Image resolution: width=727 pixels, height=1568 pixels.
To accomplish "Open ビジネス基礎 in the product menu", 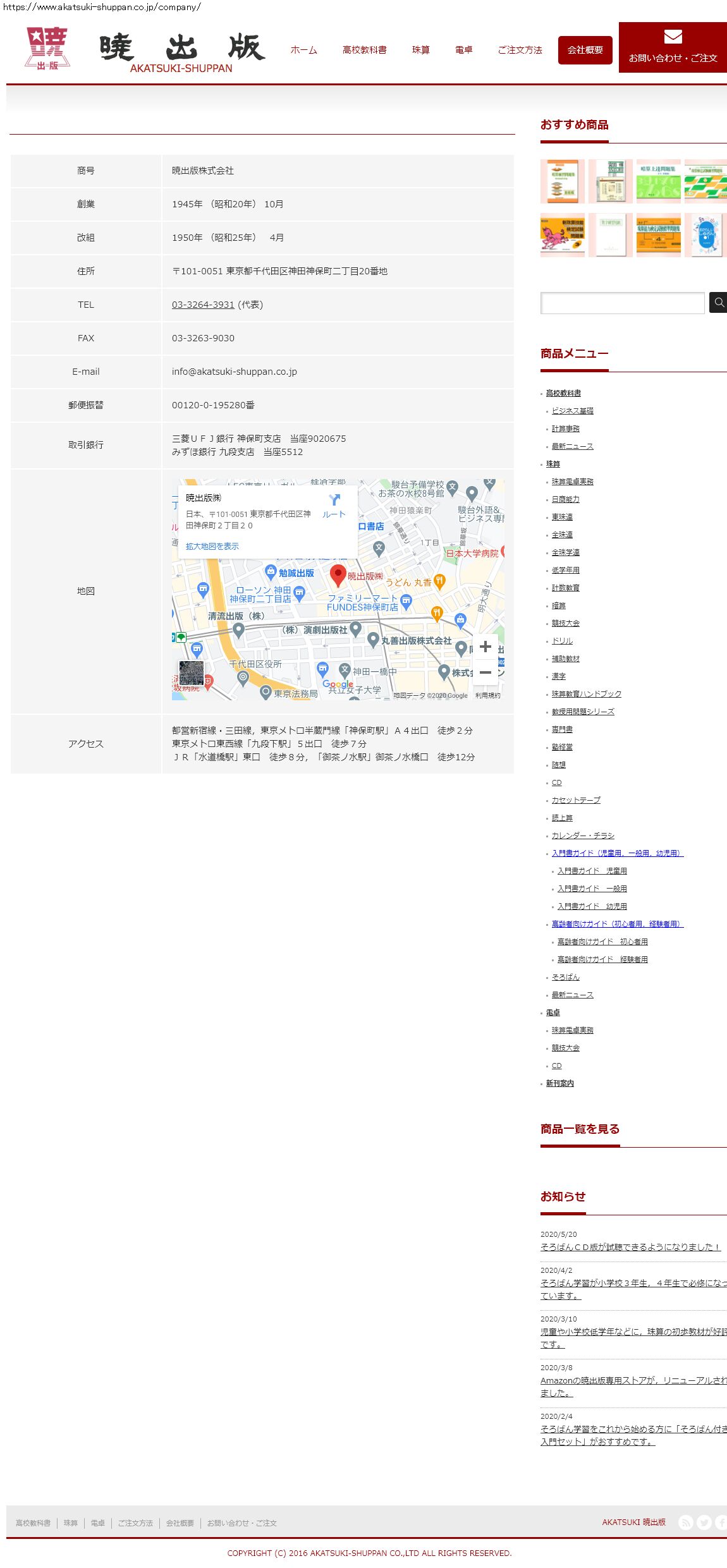I will point(572,411).
